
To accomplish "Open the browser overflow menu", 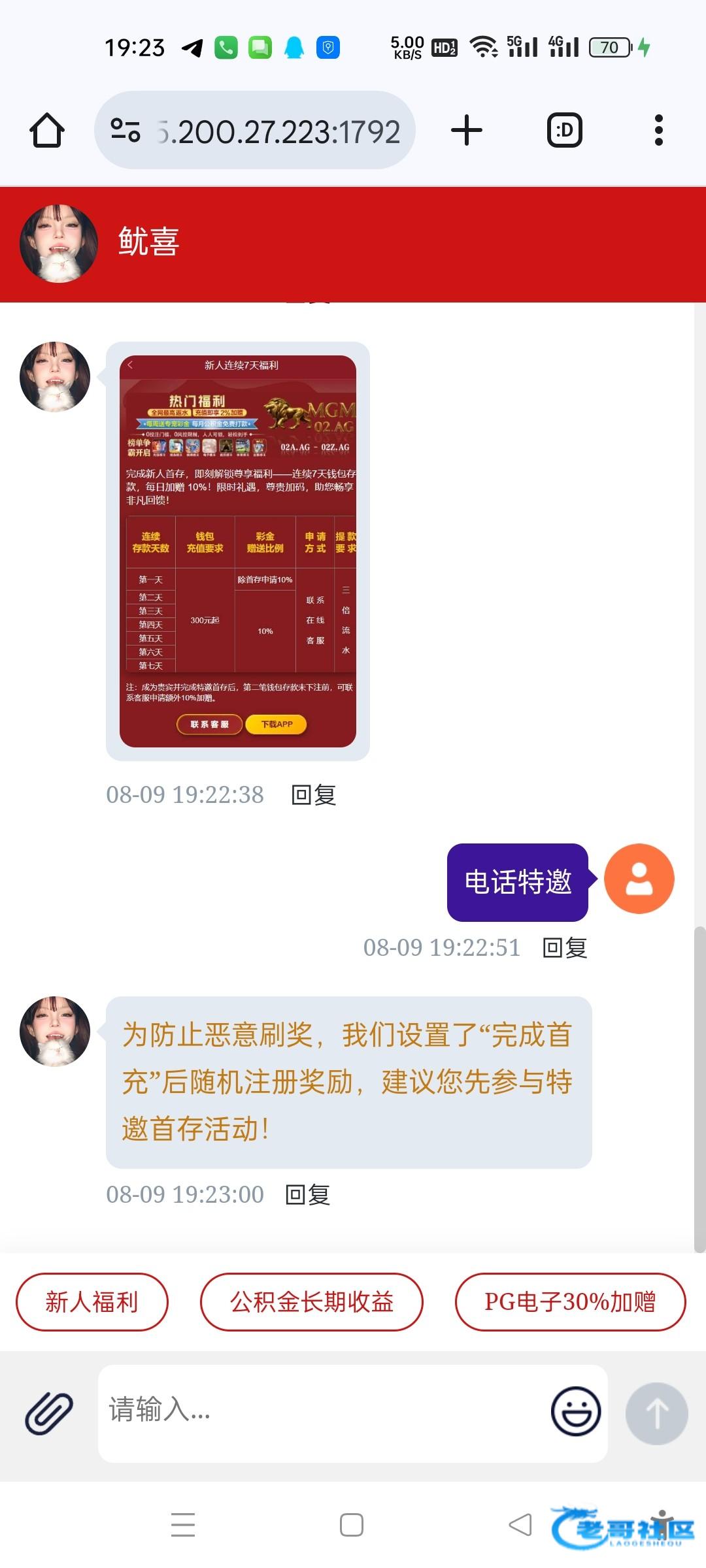I will pos(658,130).
